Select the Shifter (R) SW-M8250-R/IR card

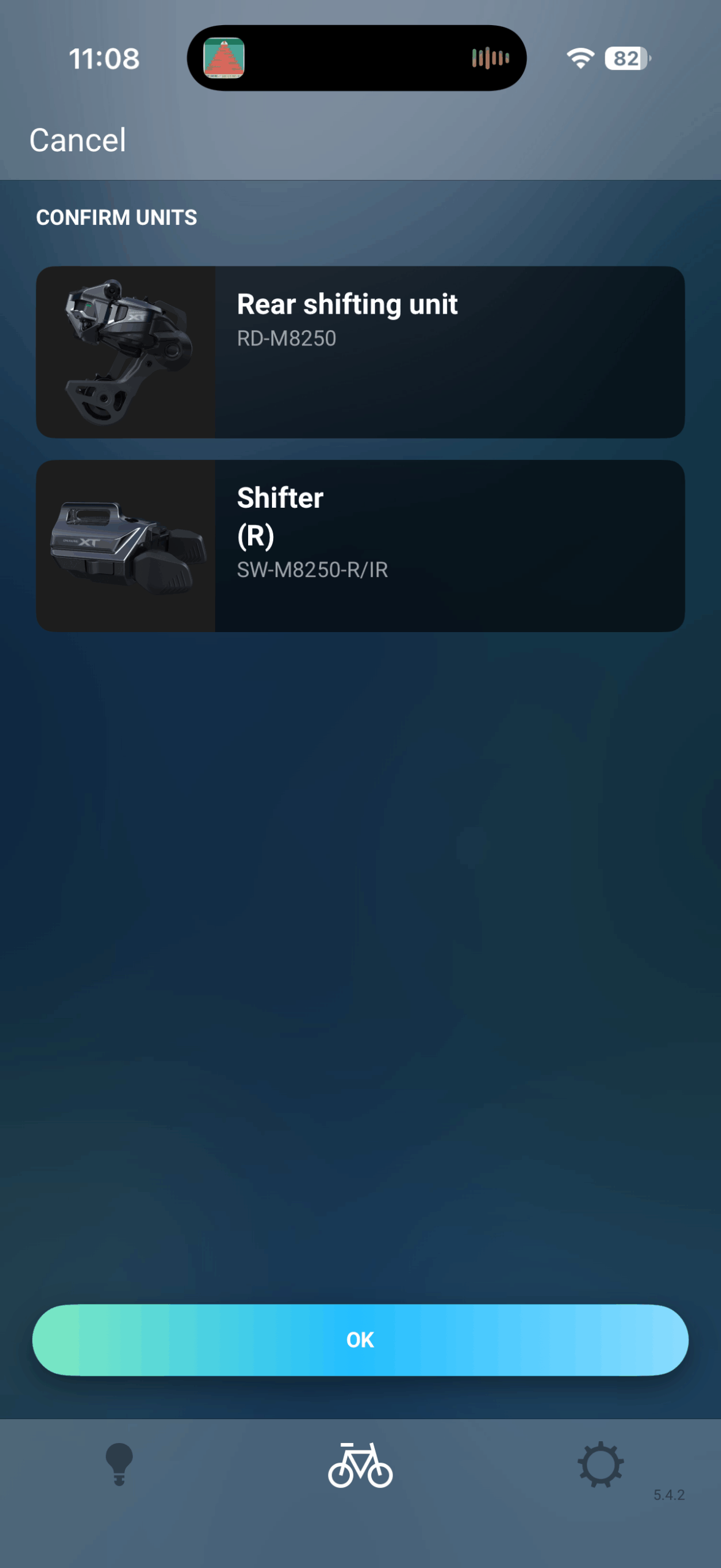360,546
